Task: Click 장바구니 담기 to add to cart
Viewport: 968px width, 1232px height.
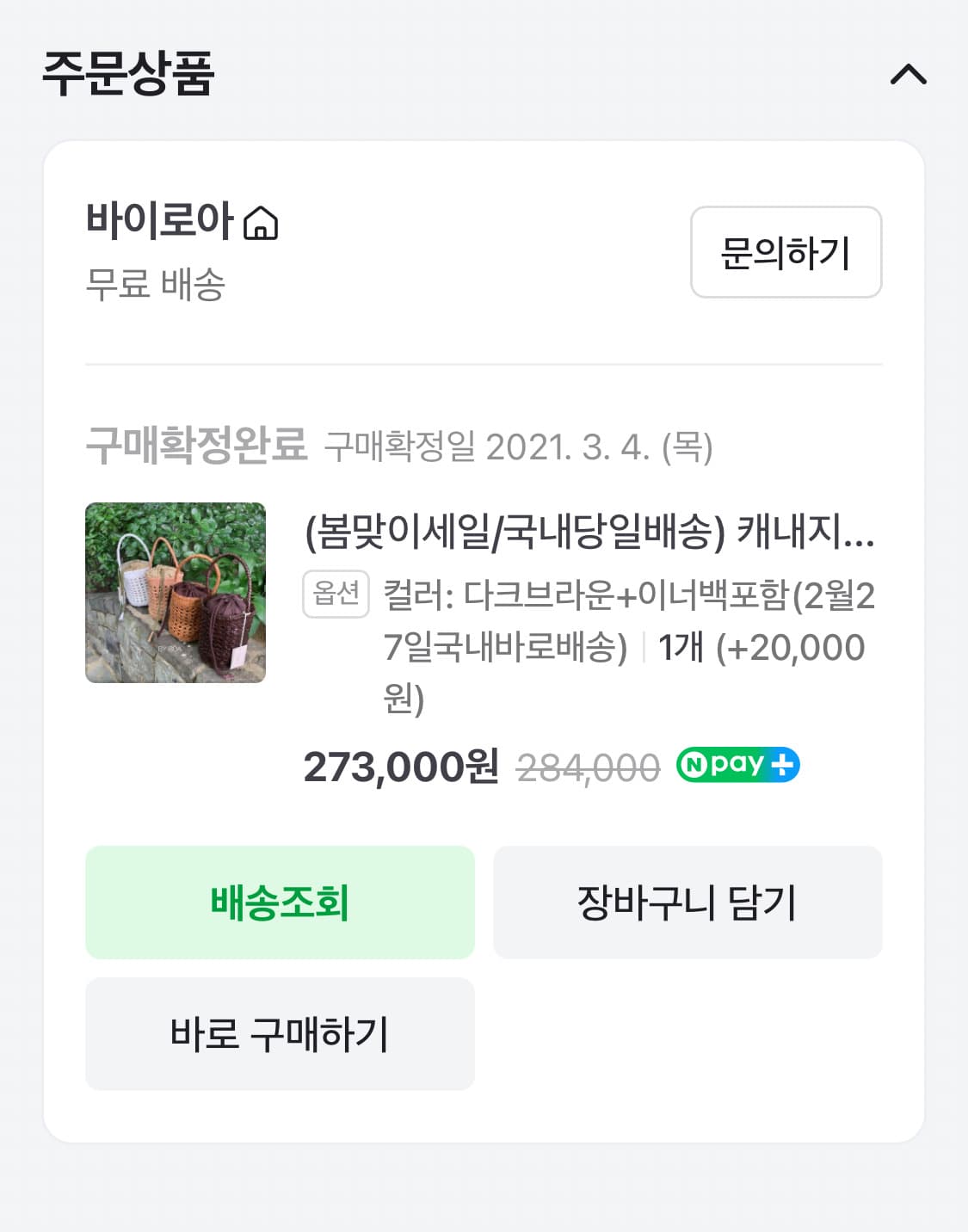Action: tap(687, 902)
